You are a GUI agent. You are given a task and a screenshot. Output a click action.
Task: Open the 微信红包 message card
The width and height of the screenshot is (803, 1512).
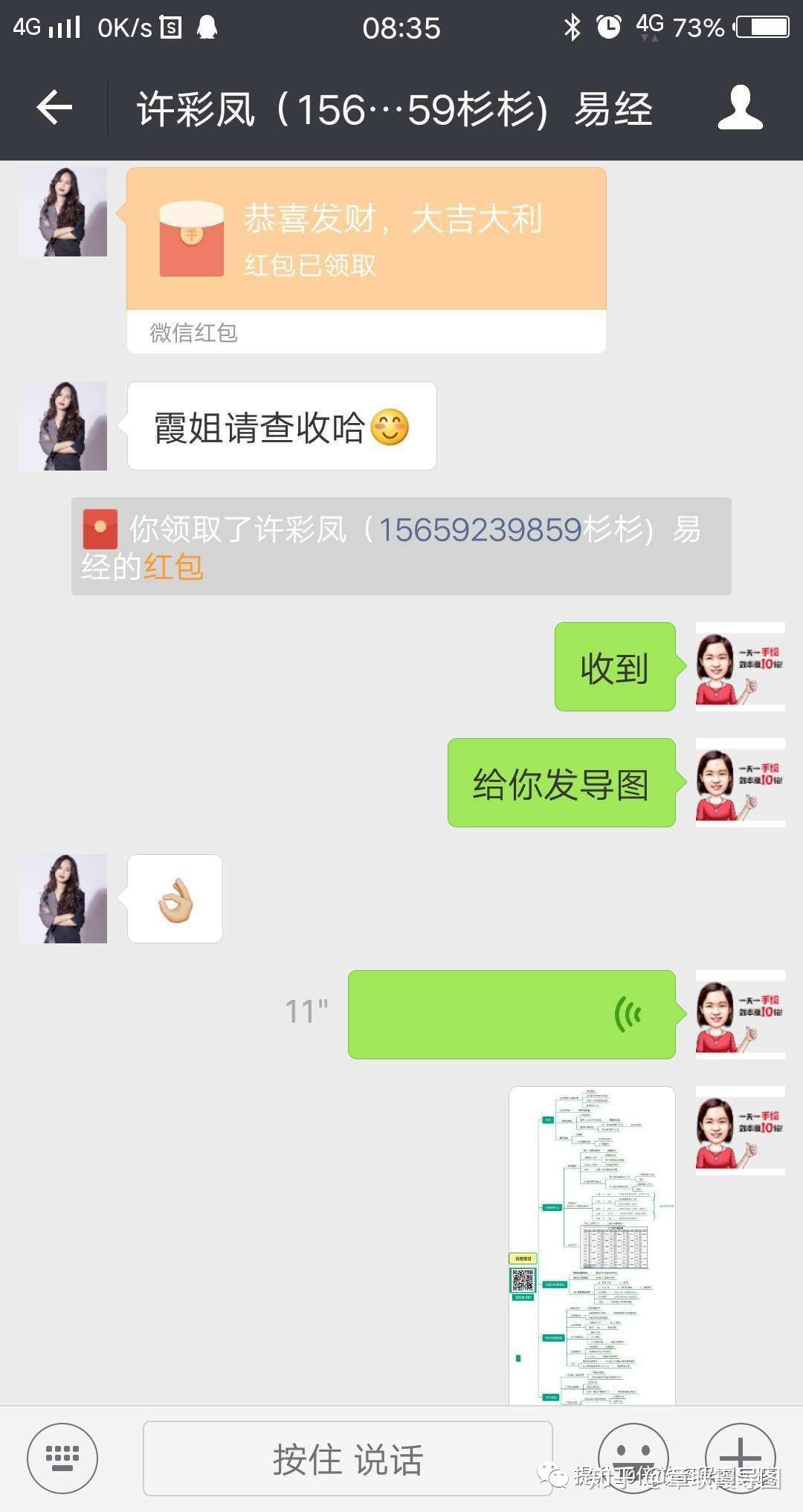click(x=367, y=259)
